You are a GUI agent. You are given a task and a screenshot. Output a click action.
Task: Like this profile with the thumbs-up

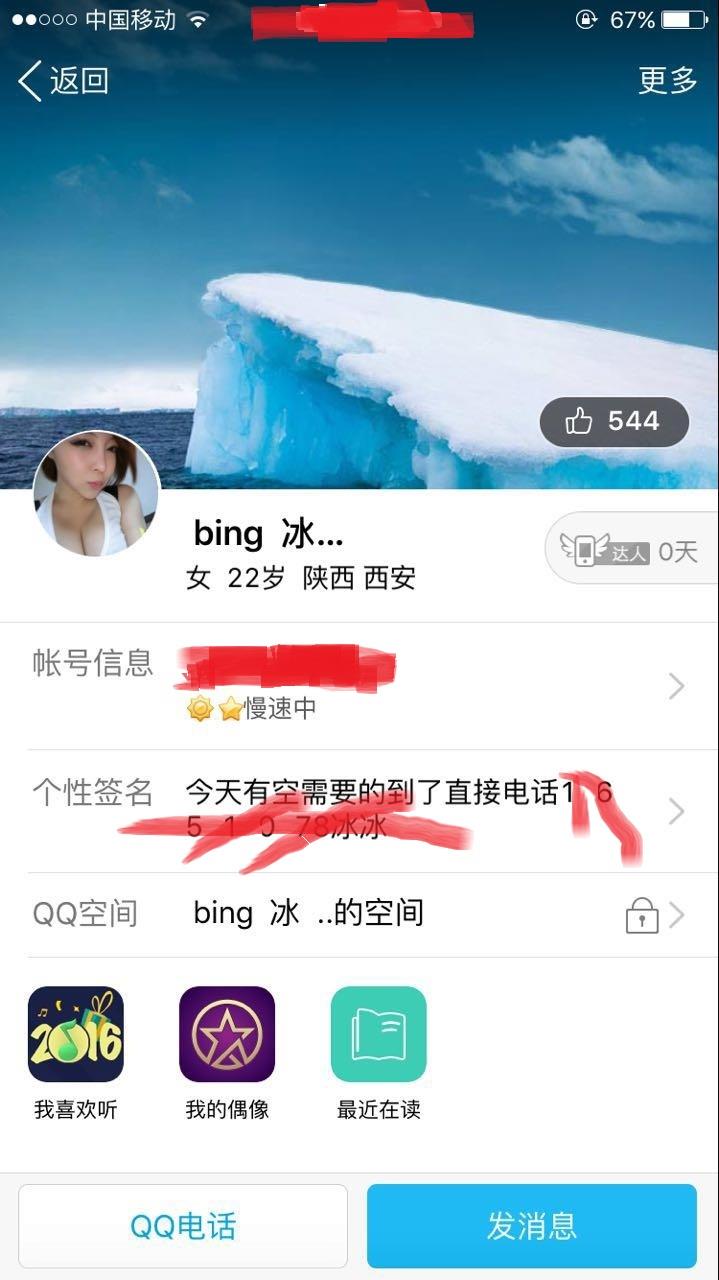pyautogui.click(x=614, y=422)
